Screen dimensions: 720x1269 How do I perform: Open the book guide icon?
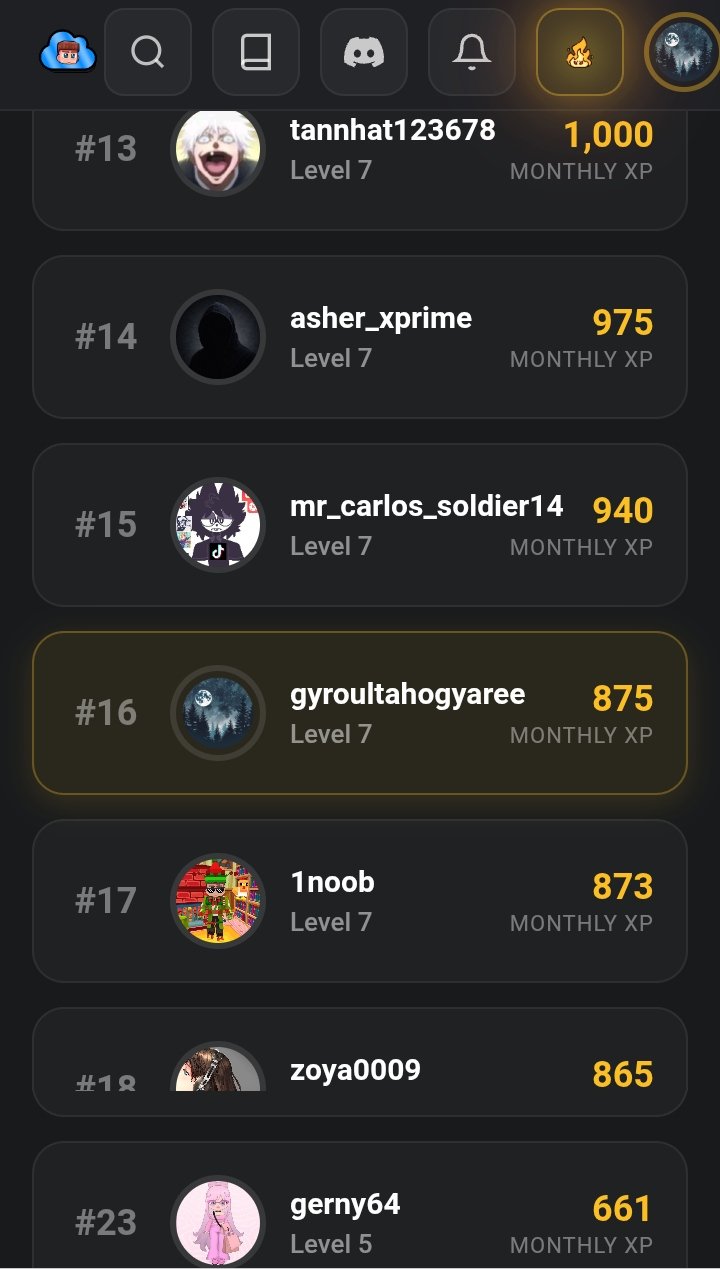(x=256, y=52)
